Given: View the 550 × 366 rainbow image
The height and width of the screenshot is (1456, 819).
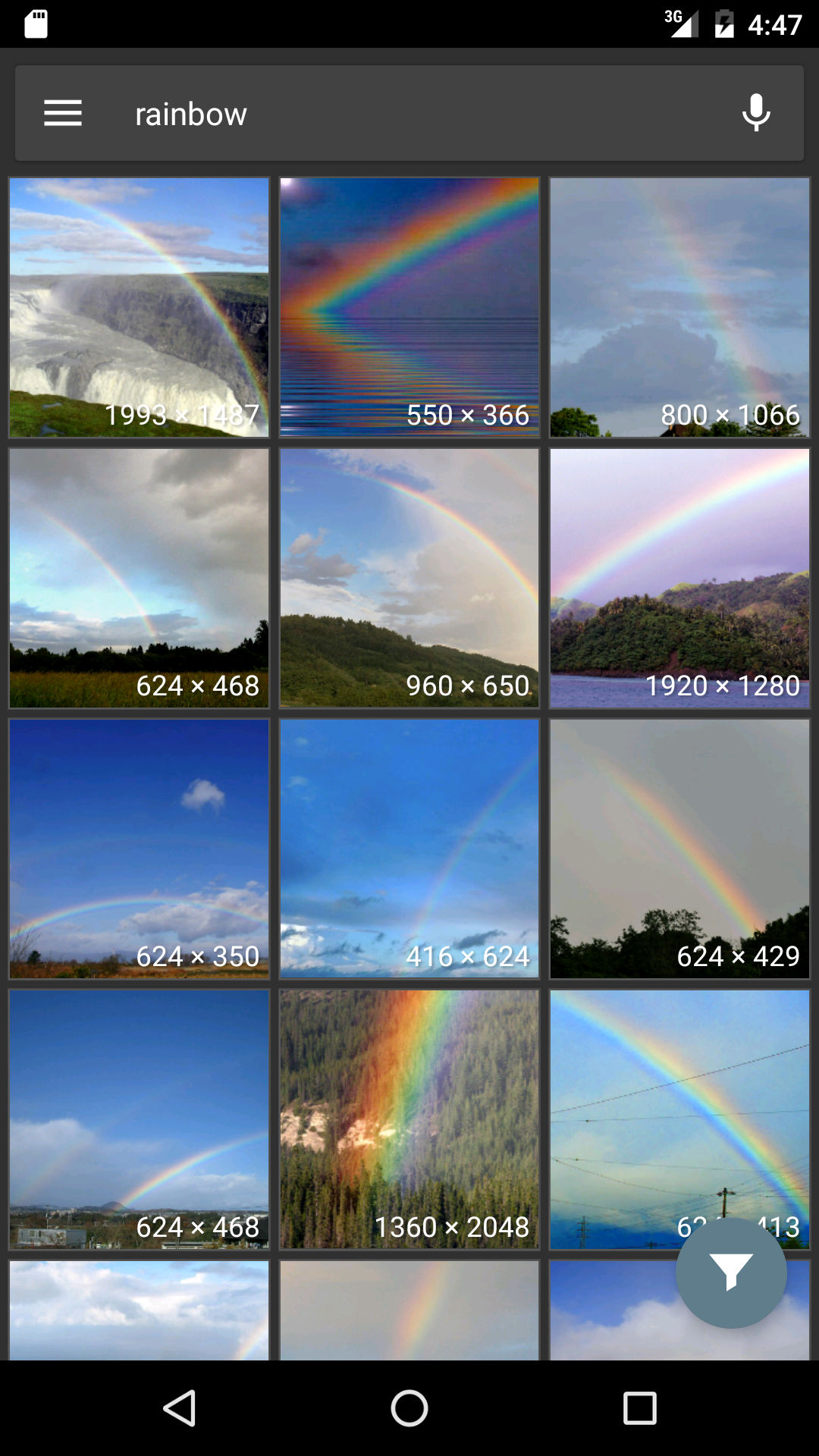Looking at the screenshot, I should 409,307.
